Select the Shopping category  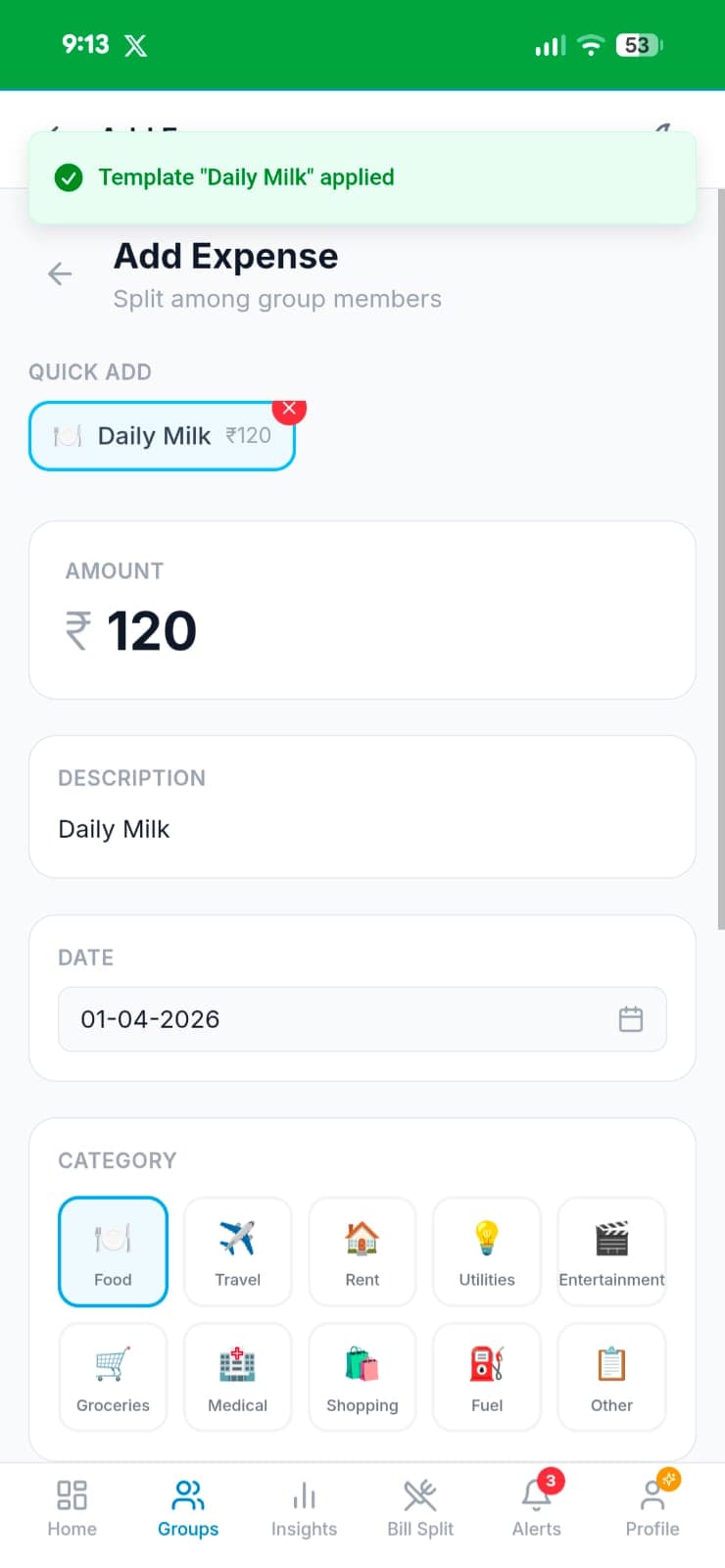click(362, 1377)
